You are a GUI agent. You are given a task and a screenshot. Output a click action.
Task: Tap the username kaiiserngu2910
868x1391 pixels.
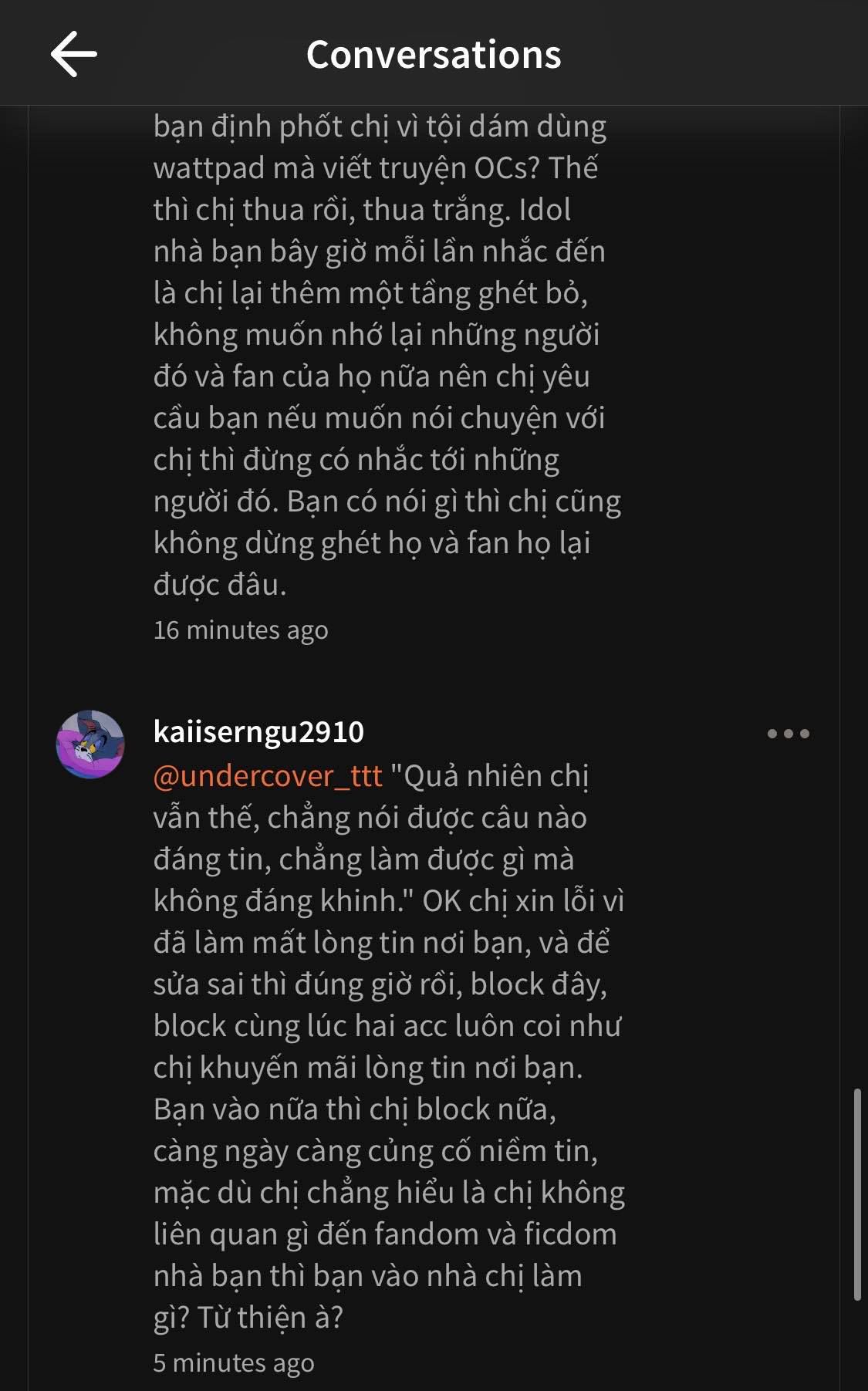258,732
